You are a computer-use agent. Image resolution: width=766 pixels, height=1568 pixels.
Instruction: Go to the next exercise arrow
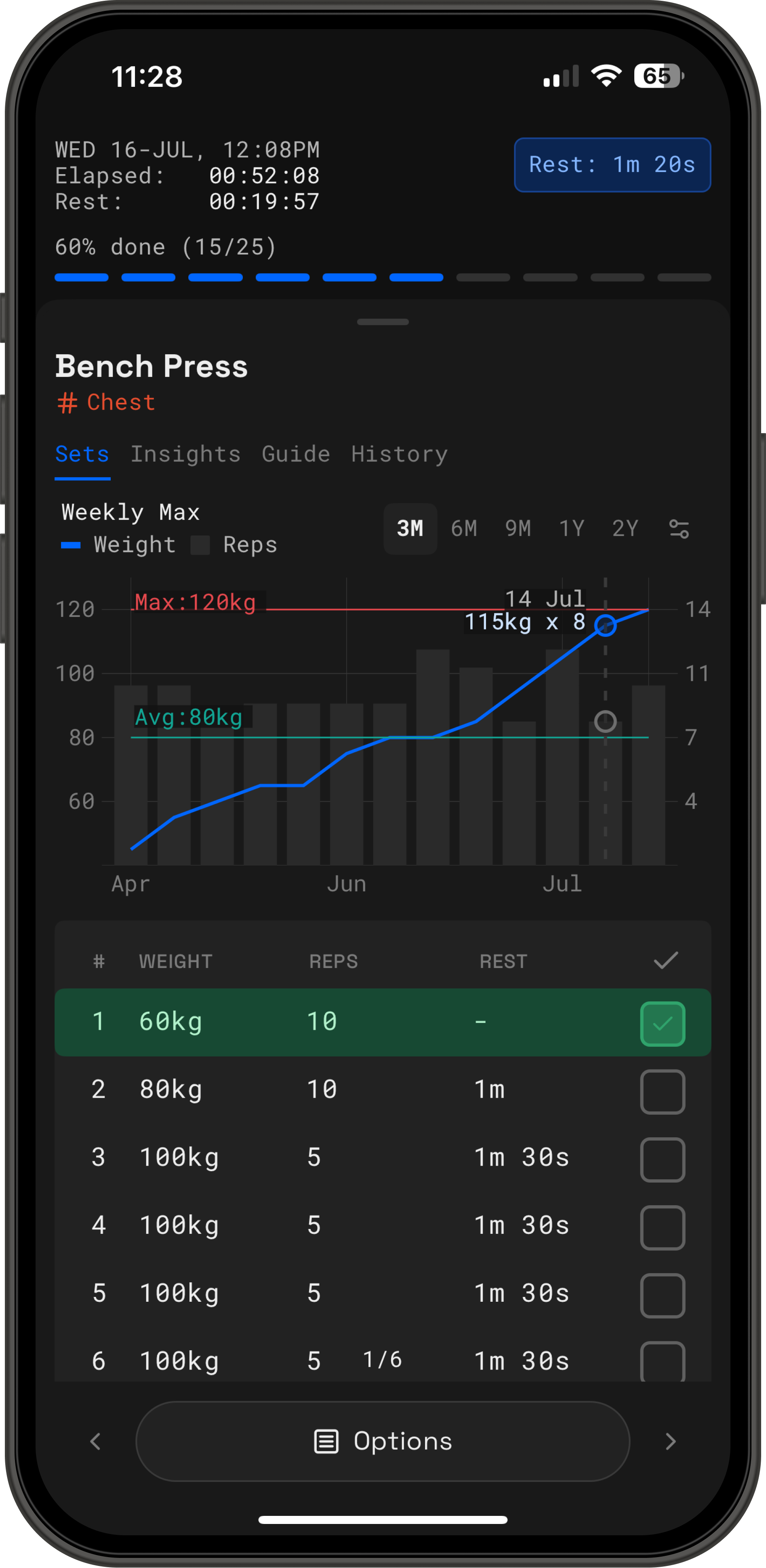coord(670,1442)
